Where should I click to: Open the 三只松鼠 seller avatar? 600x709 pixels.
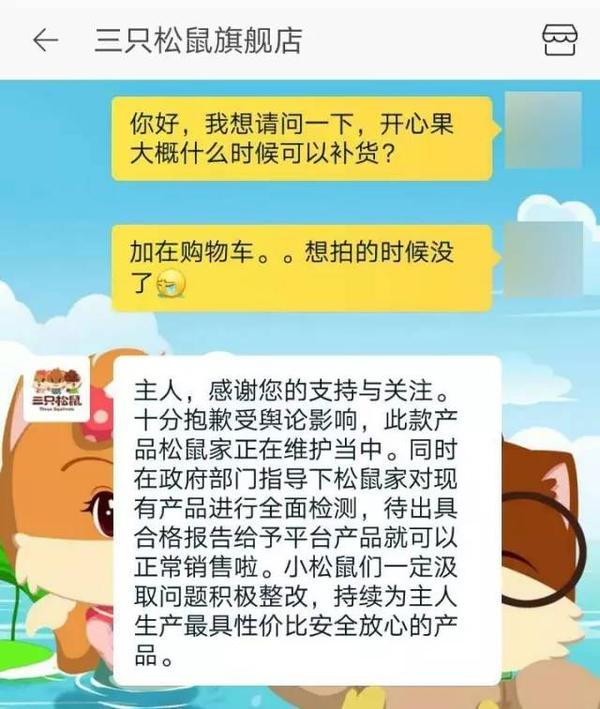(x=56, y=389)
